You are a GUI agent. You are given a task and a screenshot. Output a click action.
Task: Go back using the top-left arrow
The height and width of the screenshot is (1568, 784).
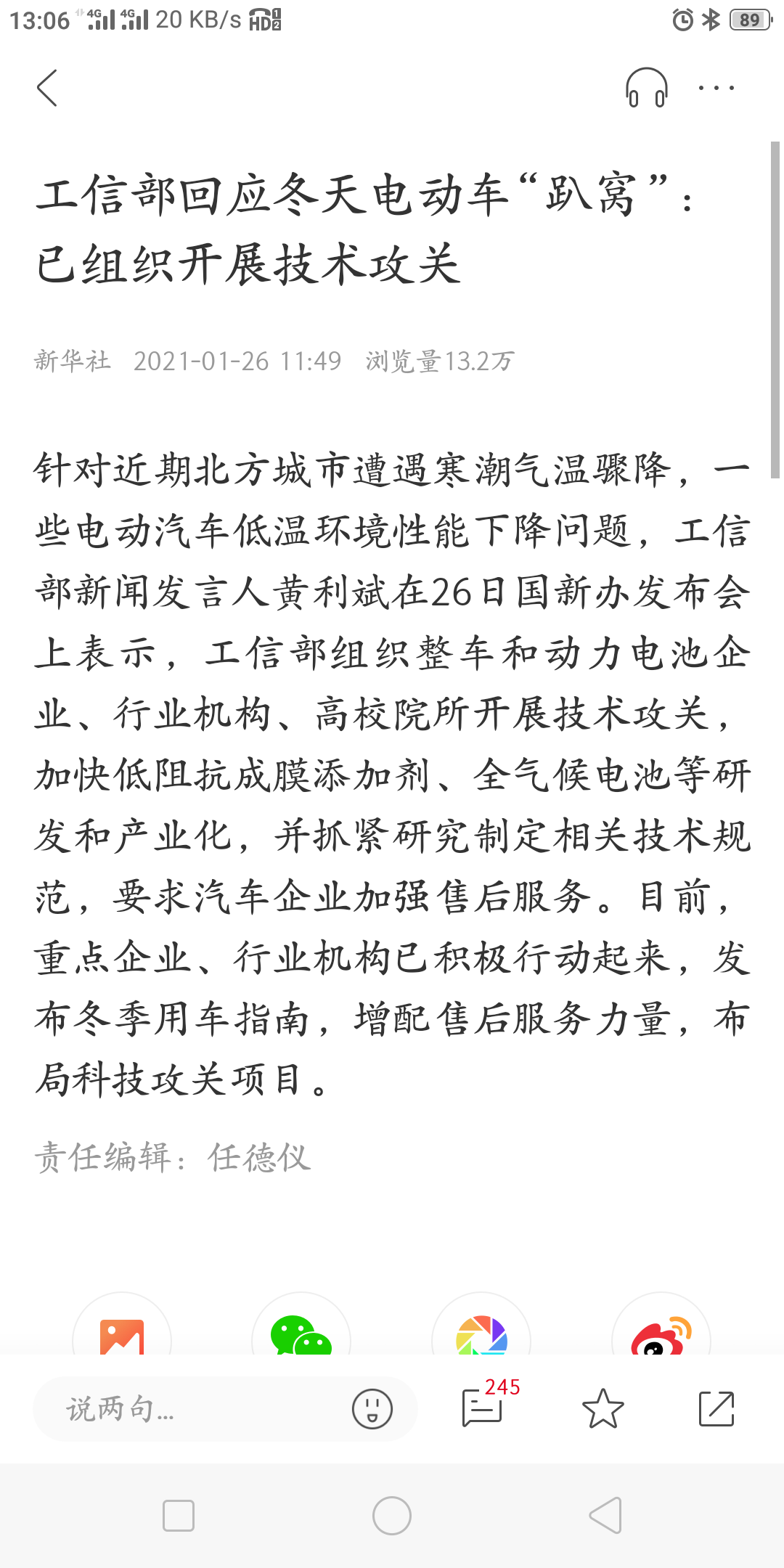tap(47, 89)
